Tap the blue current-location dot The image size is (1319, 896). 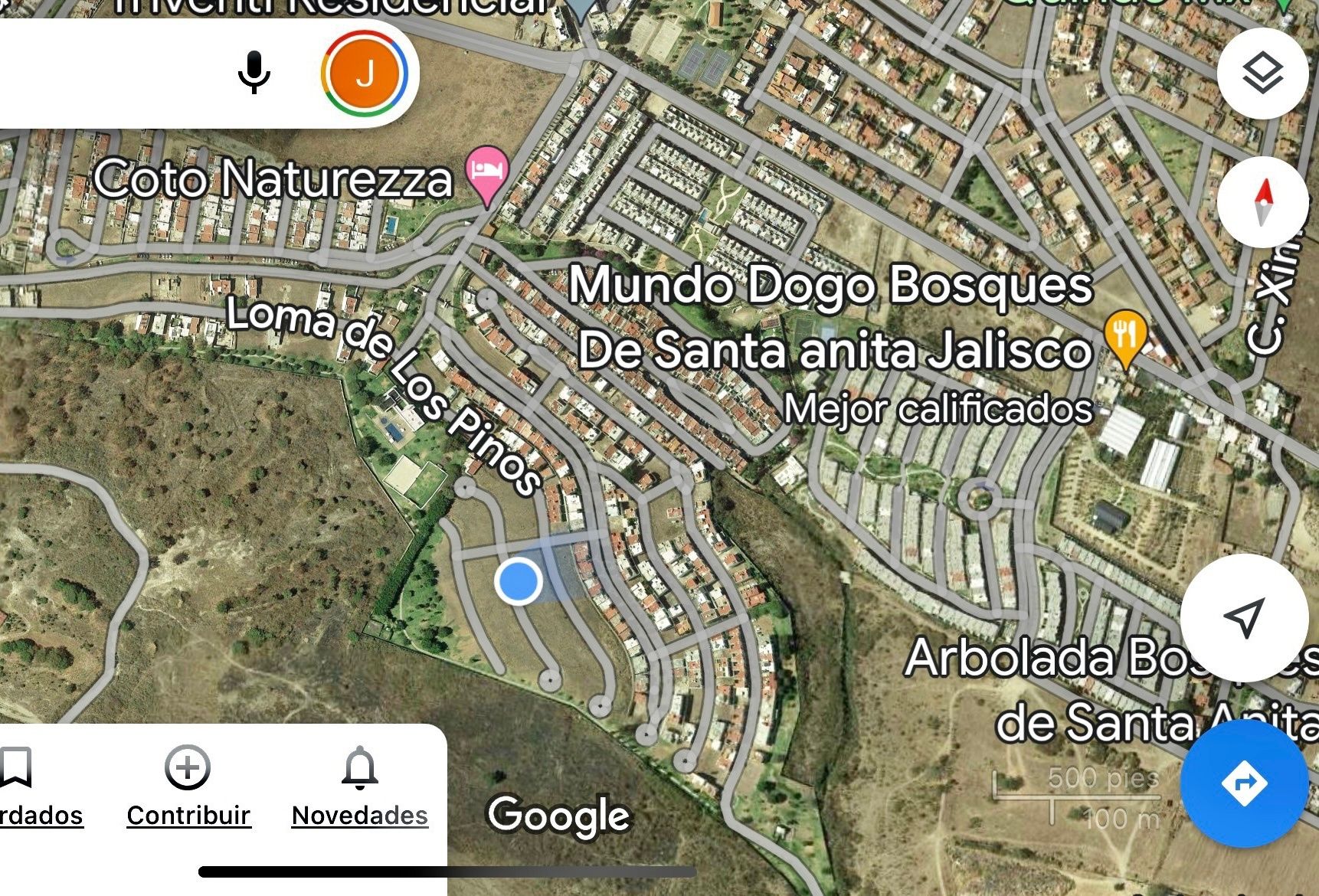pyautogui.click(x=519, y=582)
